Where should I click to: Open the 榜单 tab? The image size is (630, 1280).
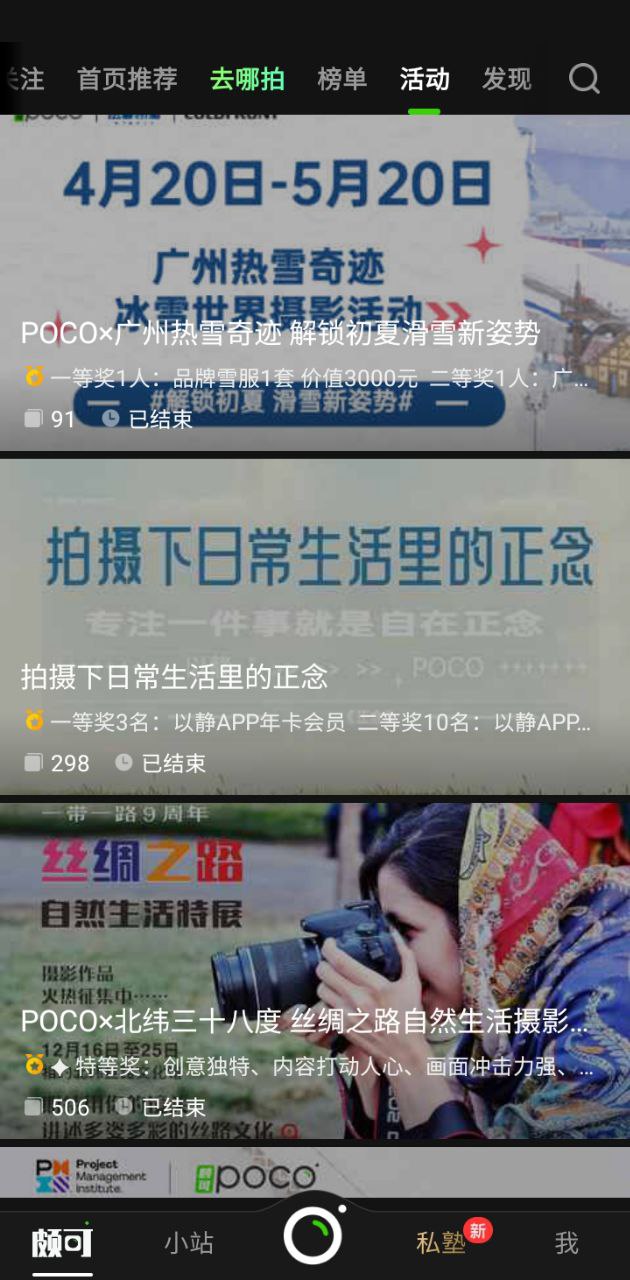342,79
